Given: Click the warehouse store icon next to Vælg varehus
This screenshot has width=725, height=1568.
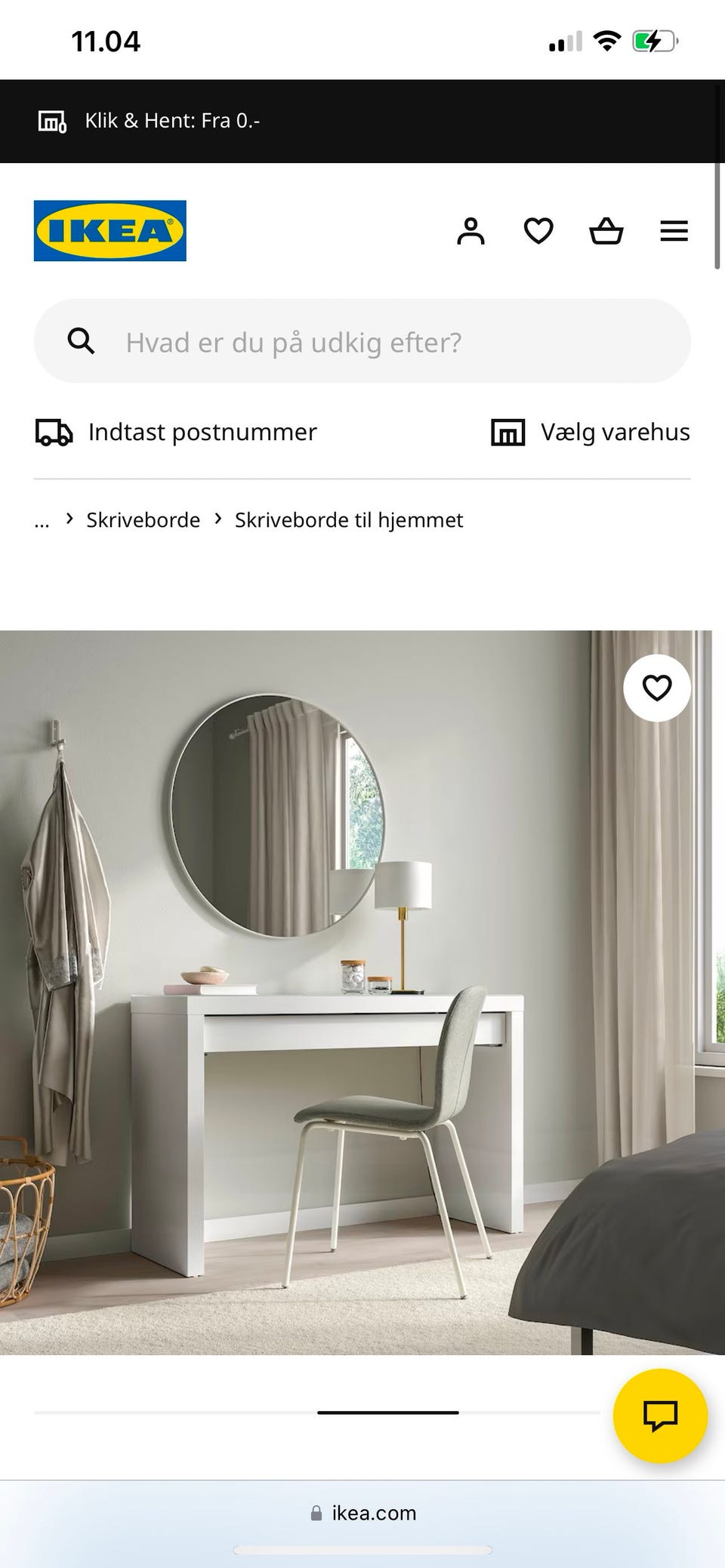Looking at the screenshot, I should click(507, 432).
